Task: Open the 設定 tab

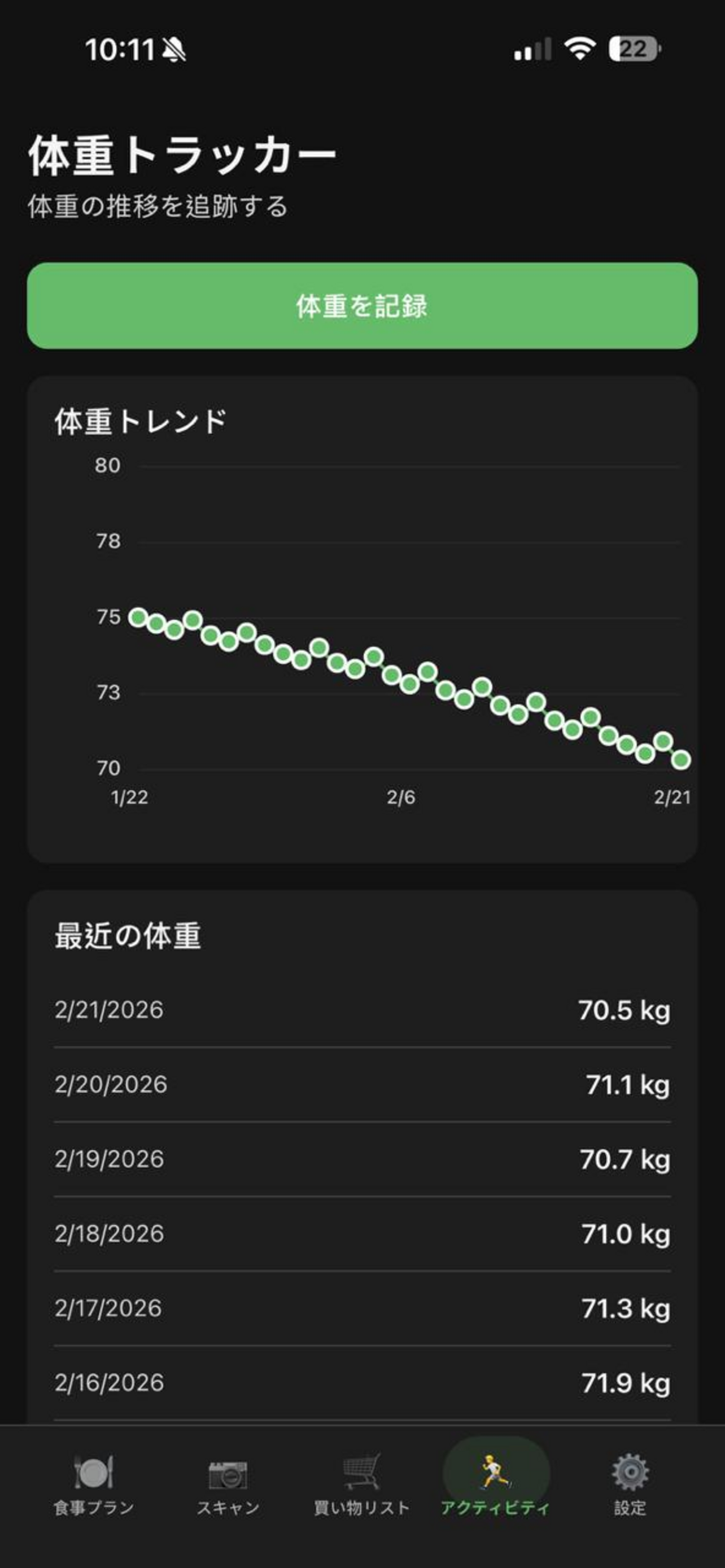Action: [x=630, y=1484]
